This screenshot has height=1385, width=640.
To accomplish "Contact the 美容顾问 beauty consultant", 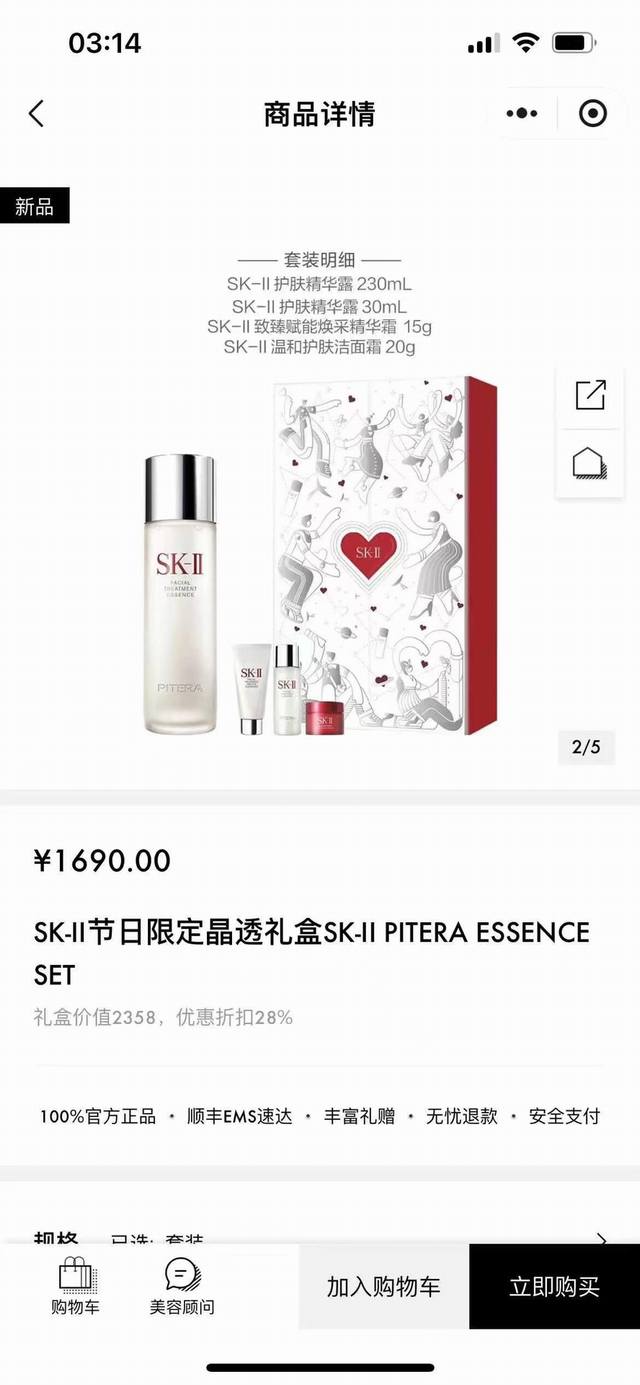I will coord(182,1286).
